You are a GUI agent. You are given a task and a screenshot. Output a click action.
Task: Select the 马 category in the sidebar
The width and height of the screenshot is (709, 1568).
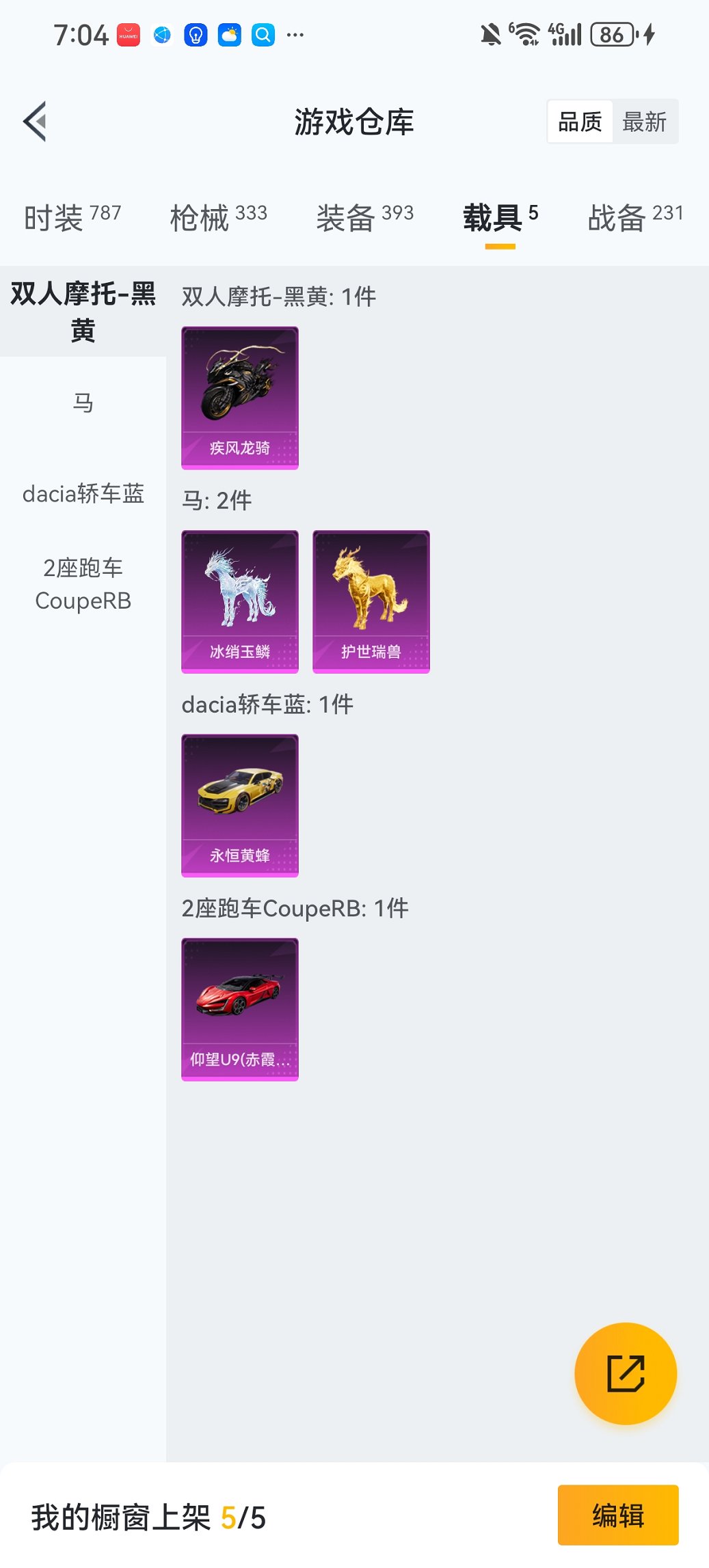[x=83, y=403]
